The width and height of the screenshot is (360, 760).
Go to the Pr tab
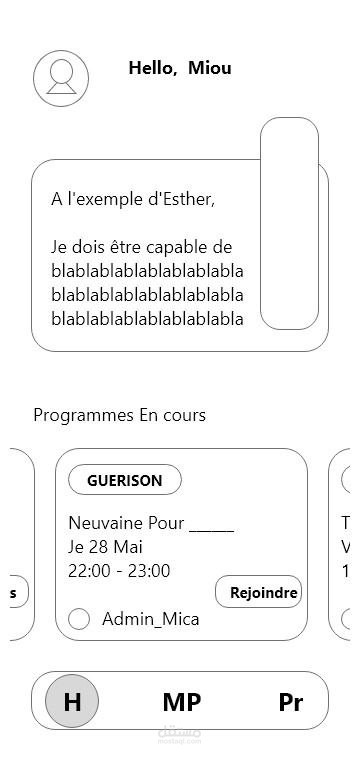(291, 702)
